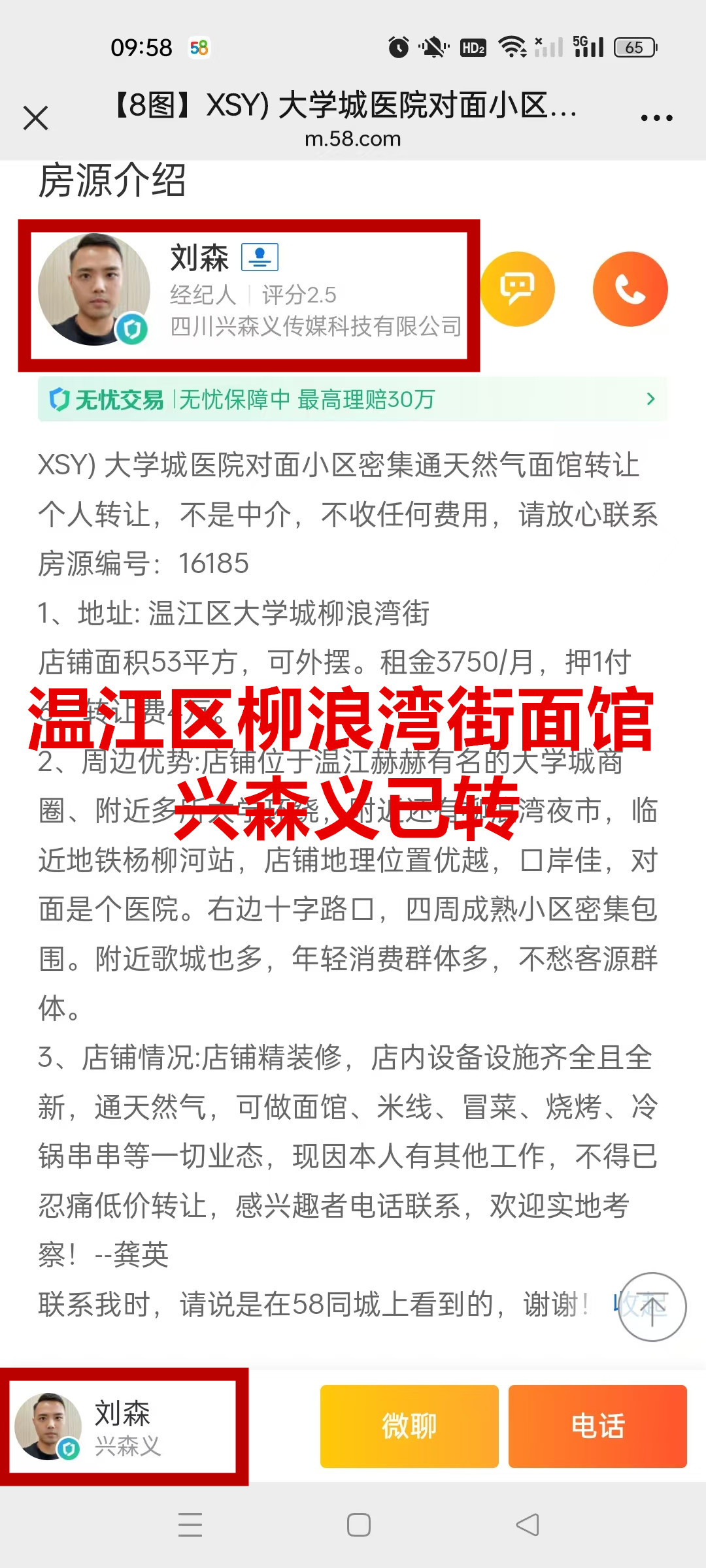Open 刘森 兴森义 bottom profile

(x=123, y=1427)
